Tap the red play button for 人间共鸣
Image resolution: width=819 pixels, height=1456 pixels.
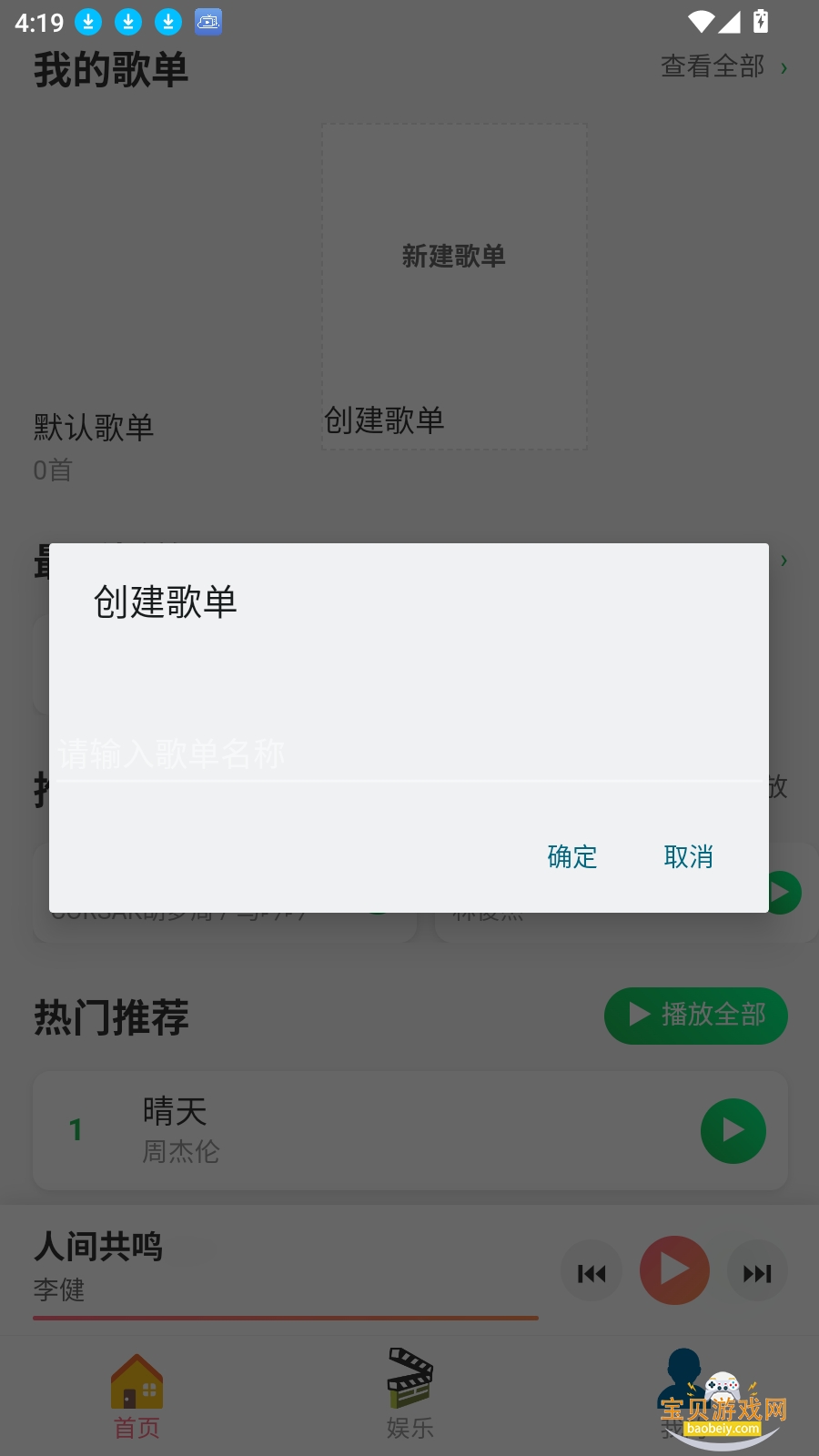(673, 1270)
